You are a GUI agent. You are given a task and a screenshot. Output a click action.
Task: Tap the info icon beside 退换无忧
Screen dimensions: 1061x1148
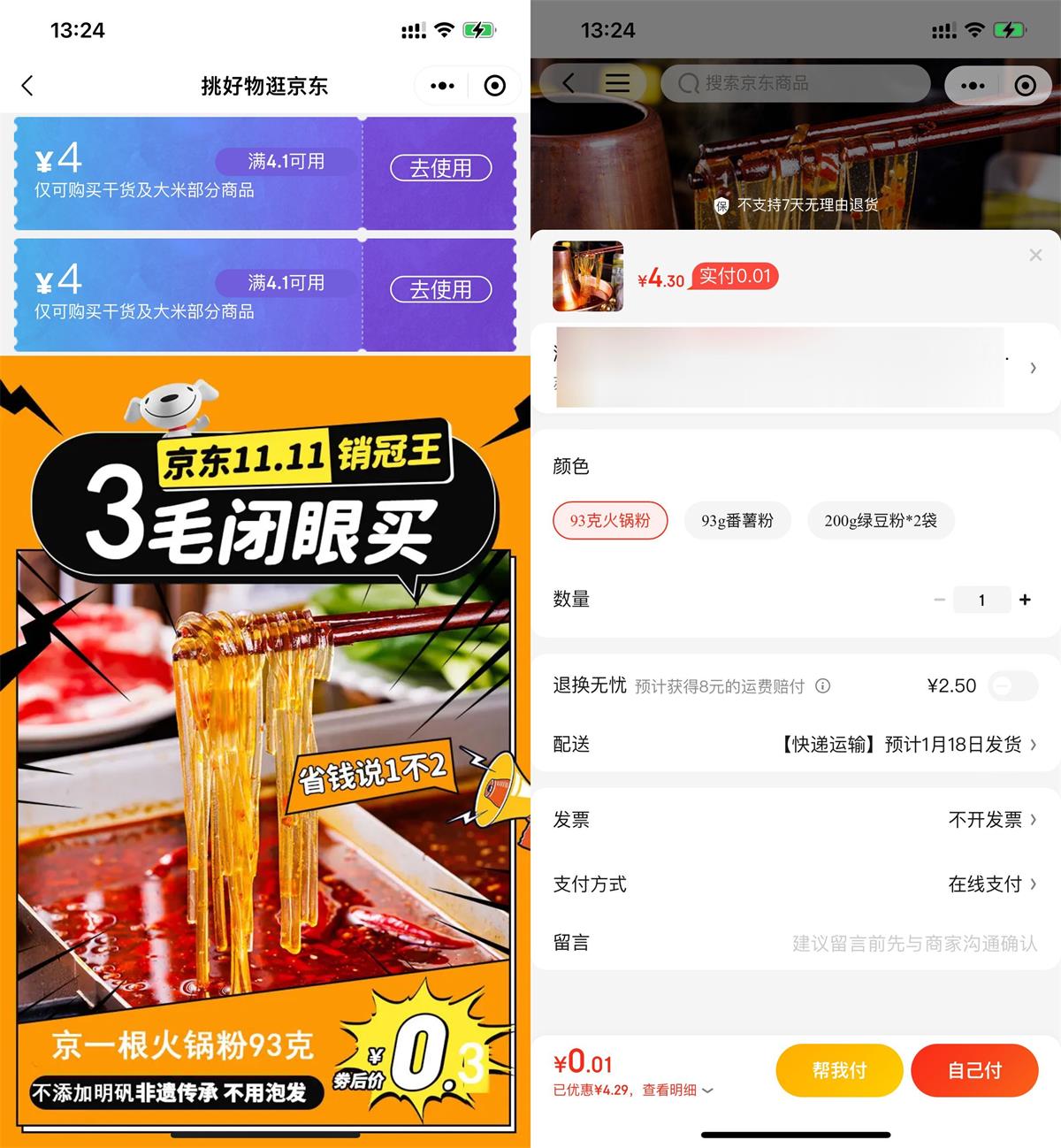(x=822, y=686)
